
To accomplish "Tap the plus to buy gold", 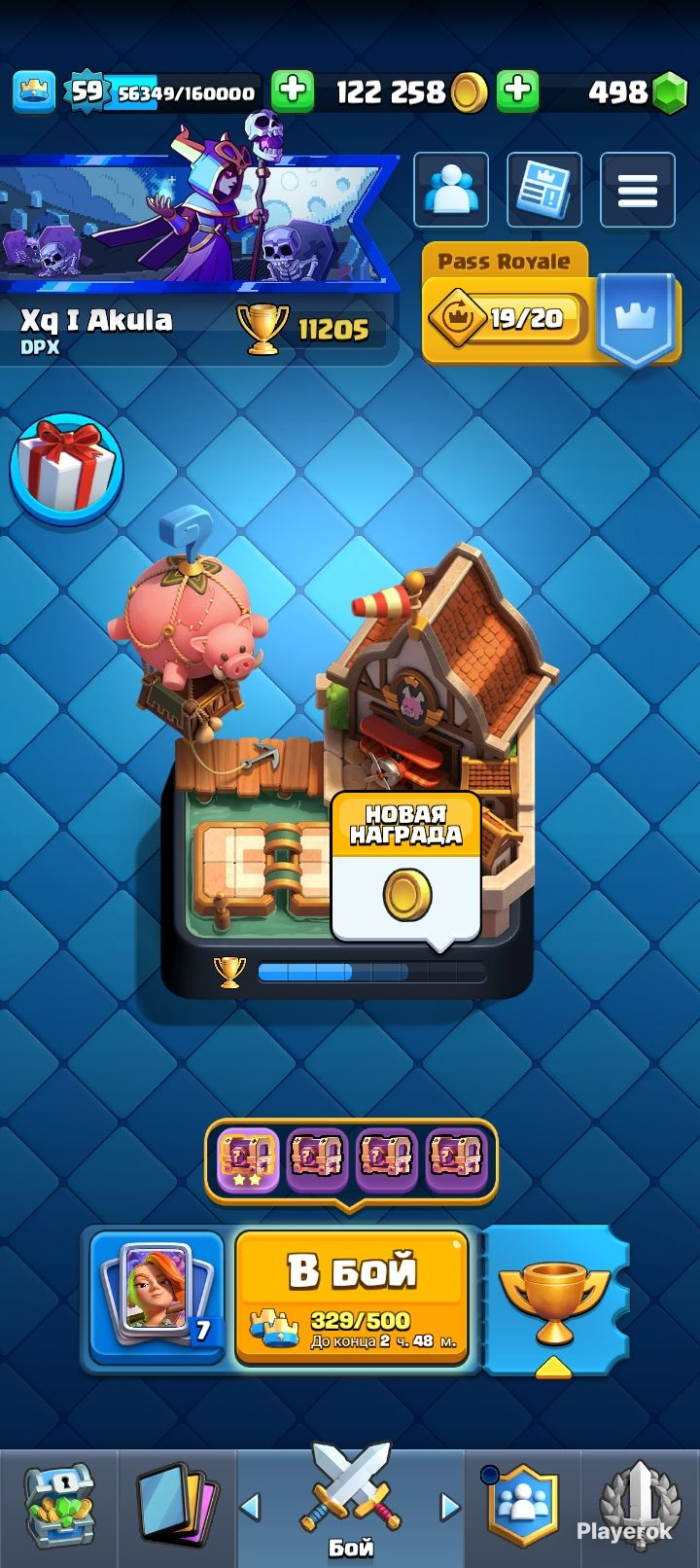I will coord(293,91).
